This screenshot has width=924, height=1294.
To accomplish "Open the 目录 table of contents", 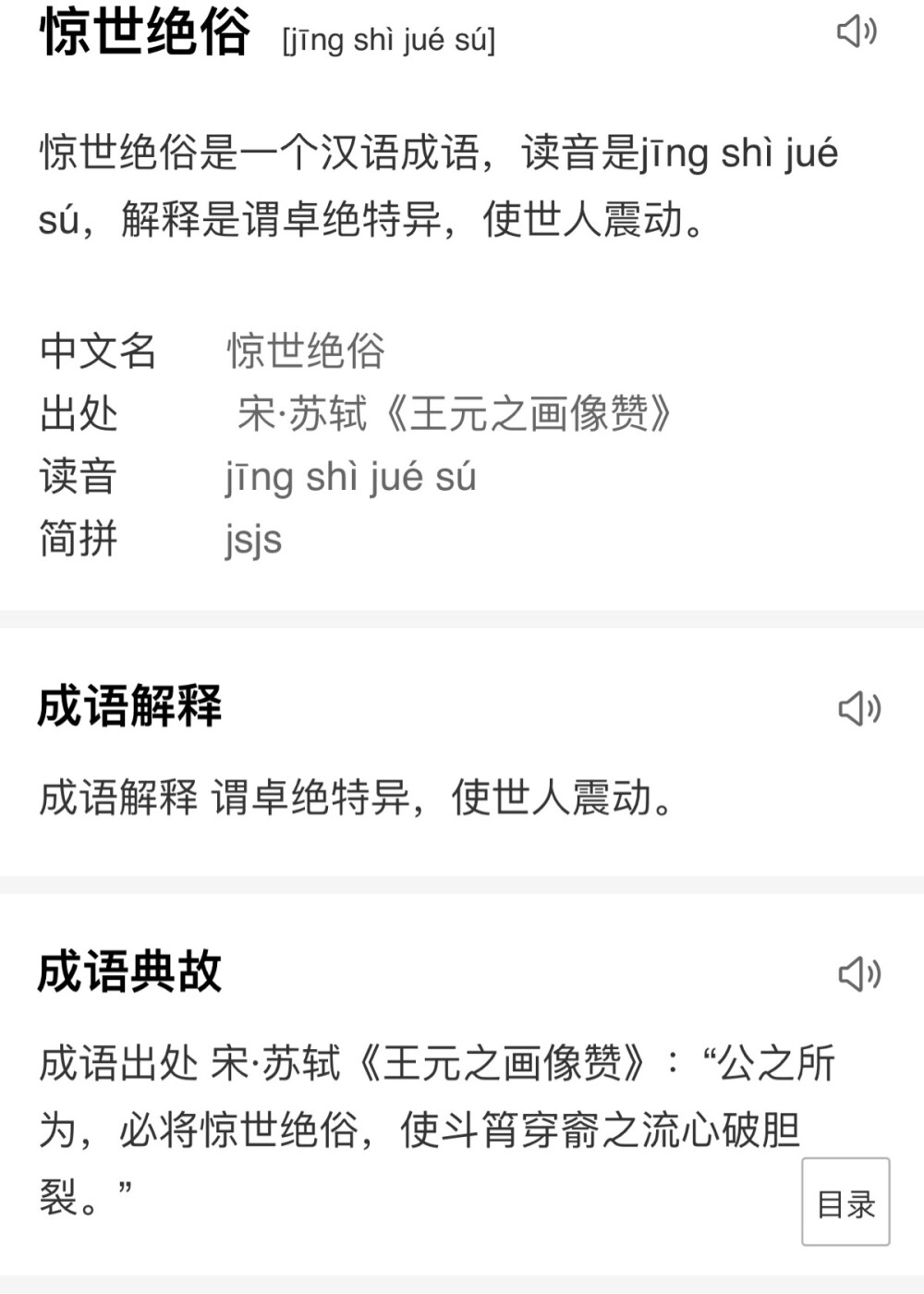I will click(845, 1203).
